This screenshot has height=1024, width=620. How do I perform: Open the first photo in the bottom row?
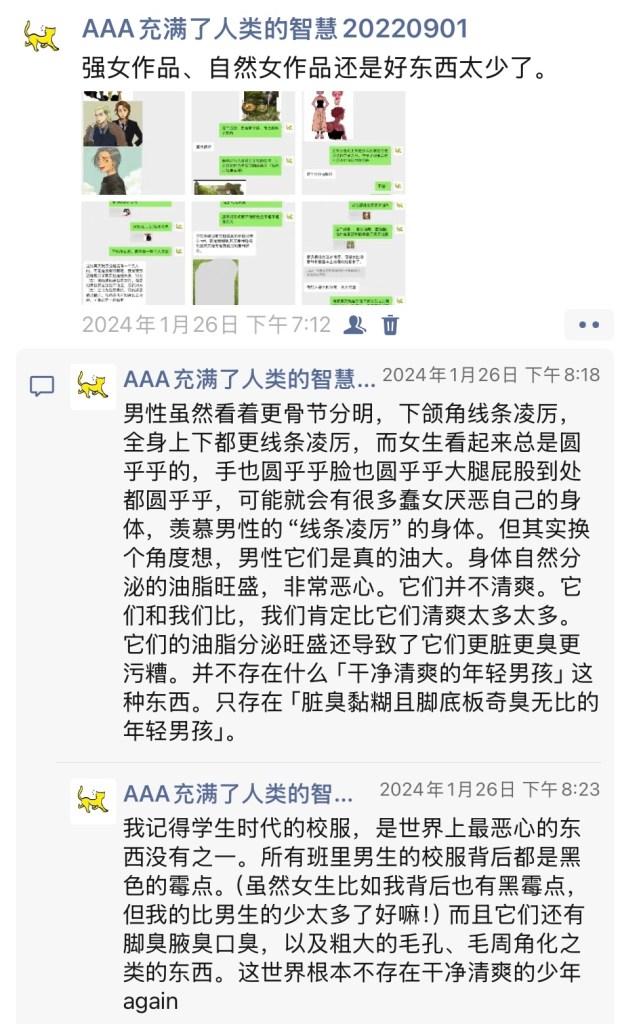pos(133,252)
